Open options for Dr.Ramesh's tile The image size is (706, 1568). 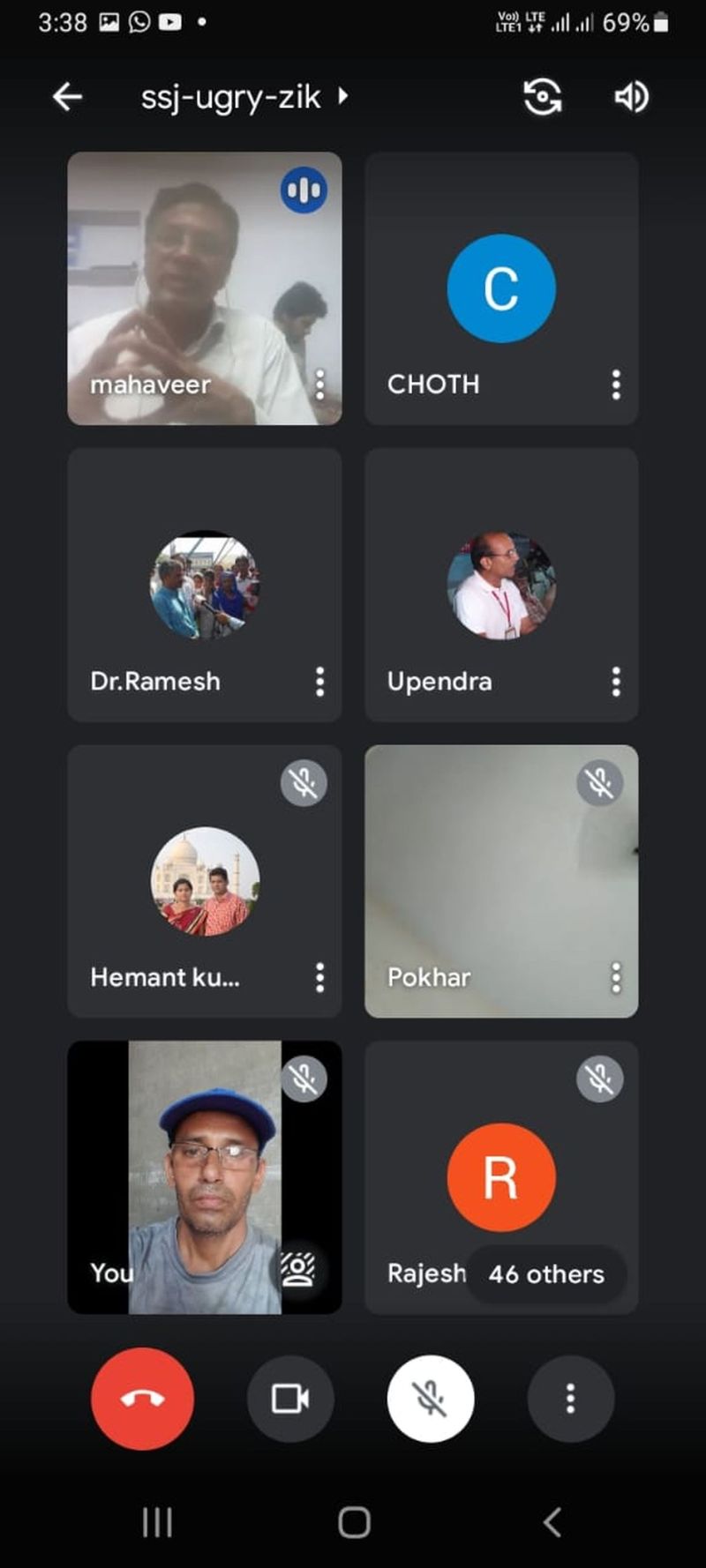[319, 681]
